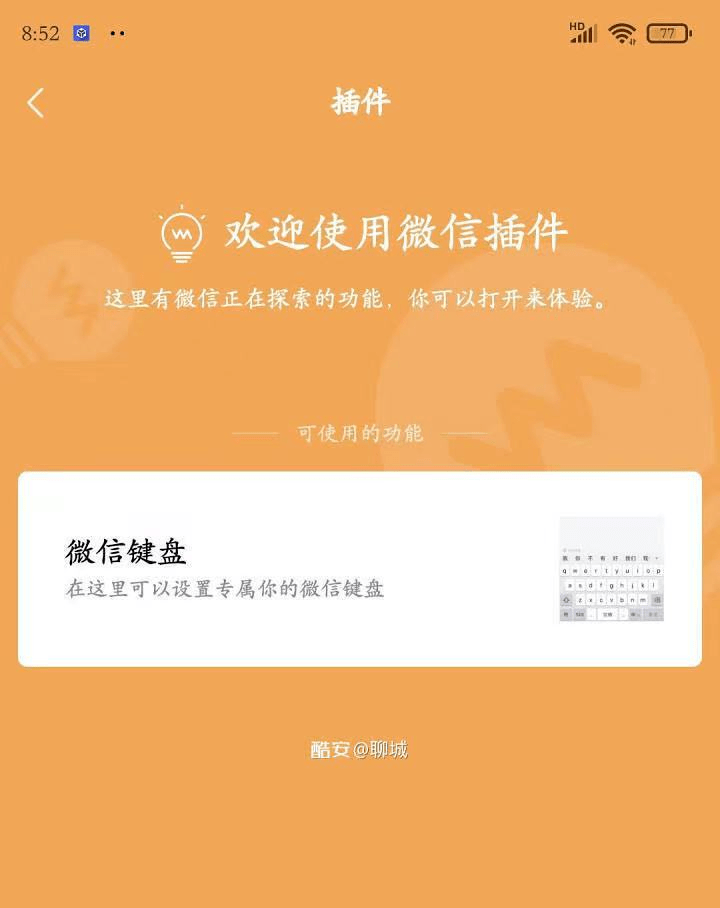Tap the two-dot notification indicator in status bar
720x908 pixels.
[116, 33]
